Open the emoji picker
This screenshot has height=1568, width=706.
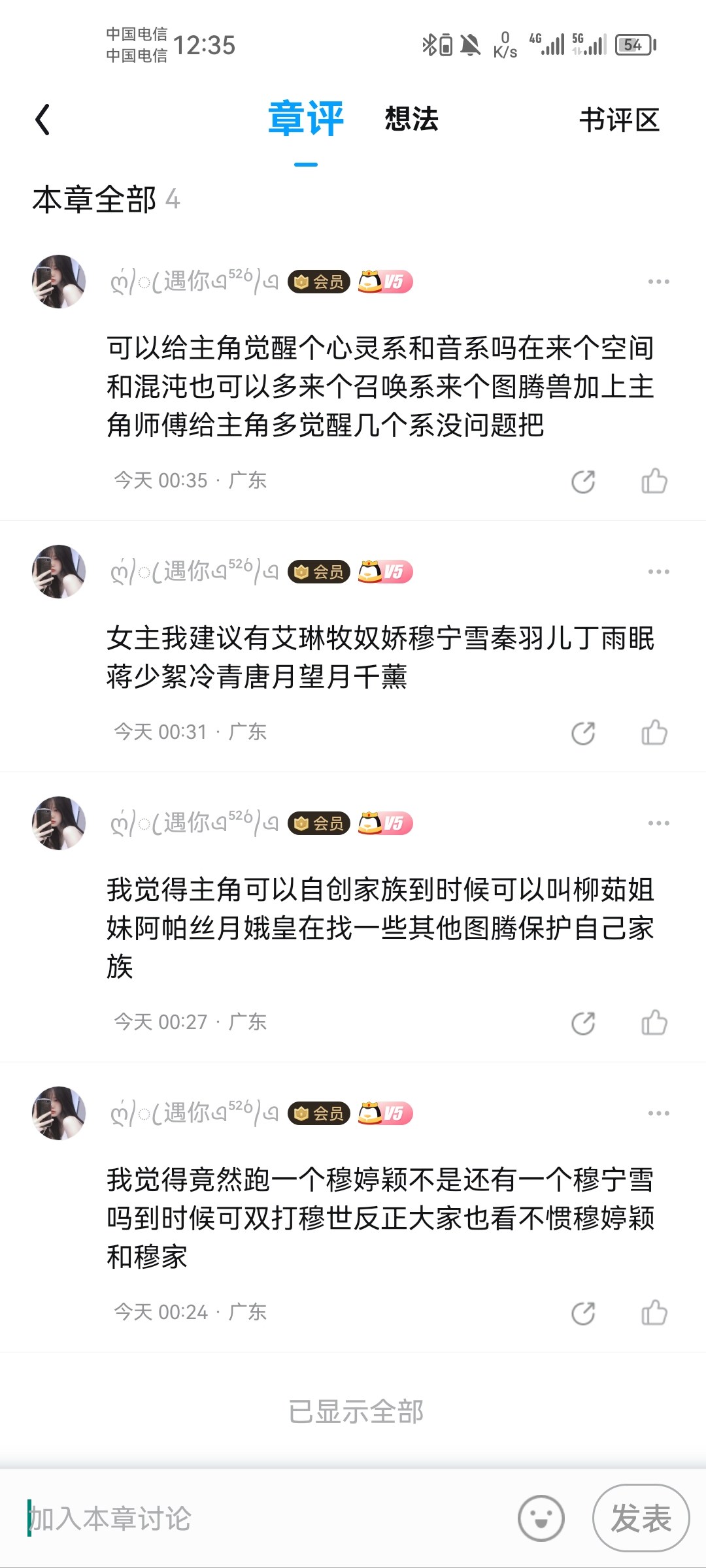pyautogui.click(x=541, y=1518)
